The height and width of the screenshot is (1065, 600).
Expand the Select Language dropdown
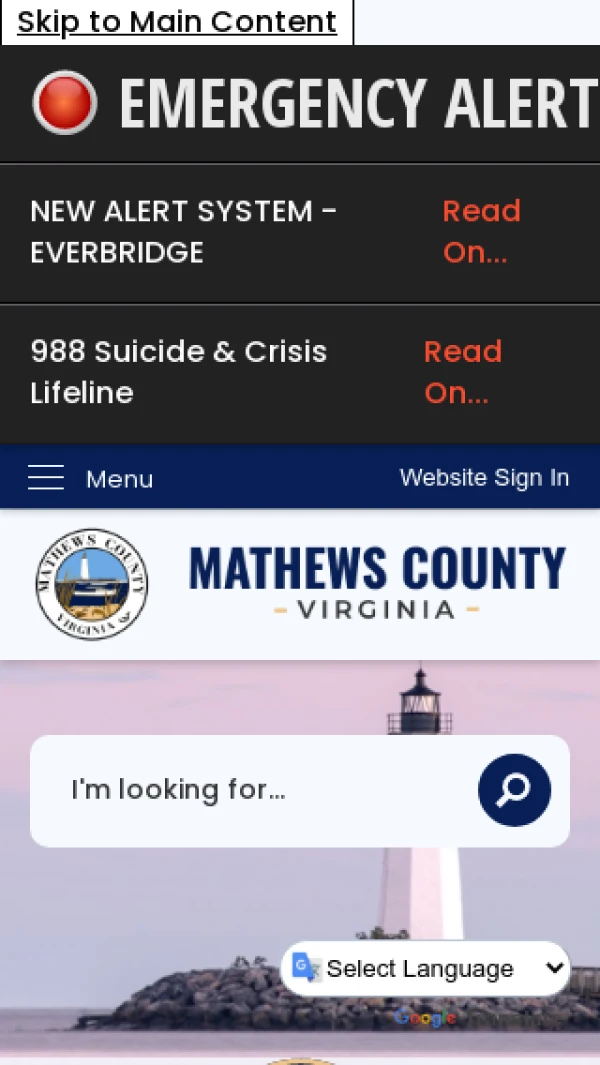click(428, 968)
